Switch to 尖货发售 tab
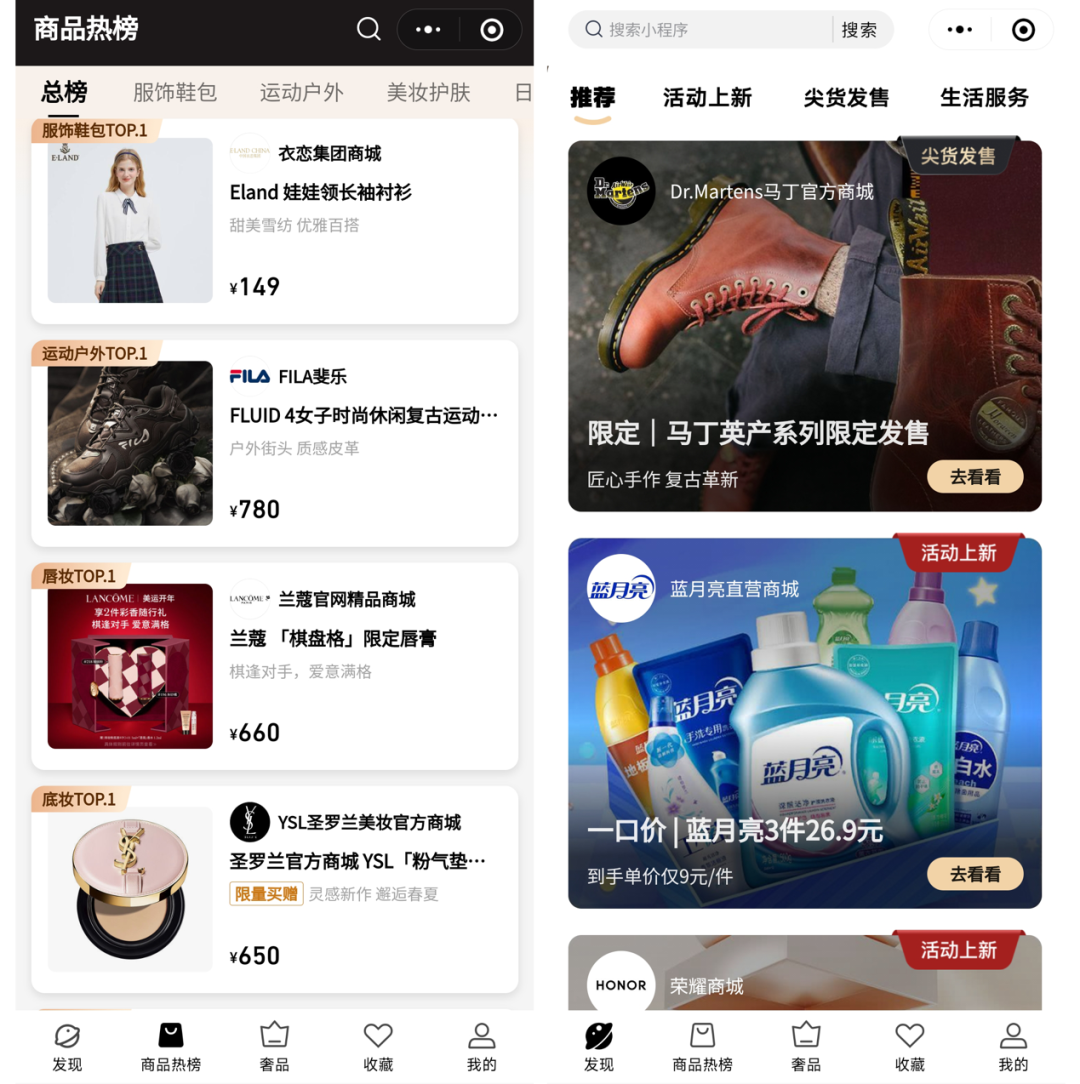The width and height of the screenshot is (1080, 1084). [846, 98]
